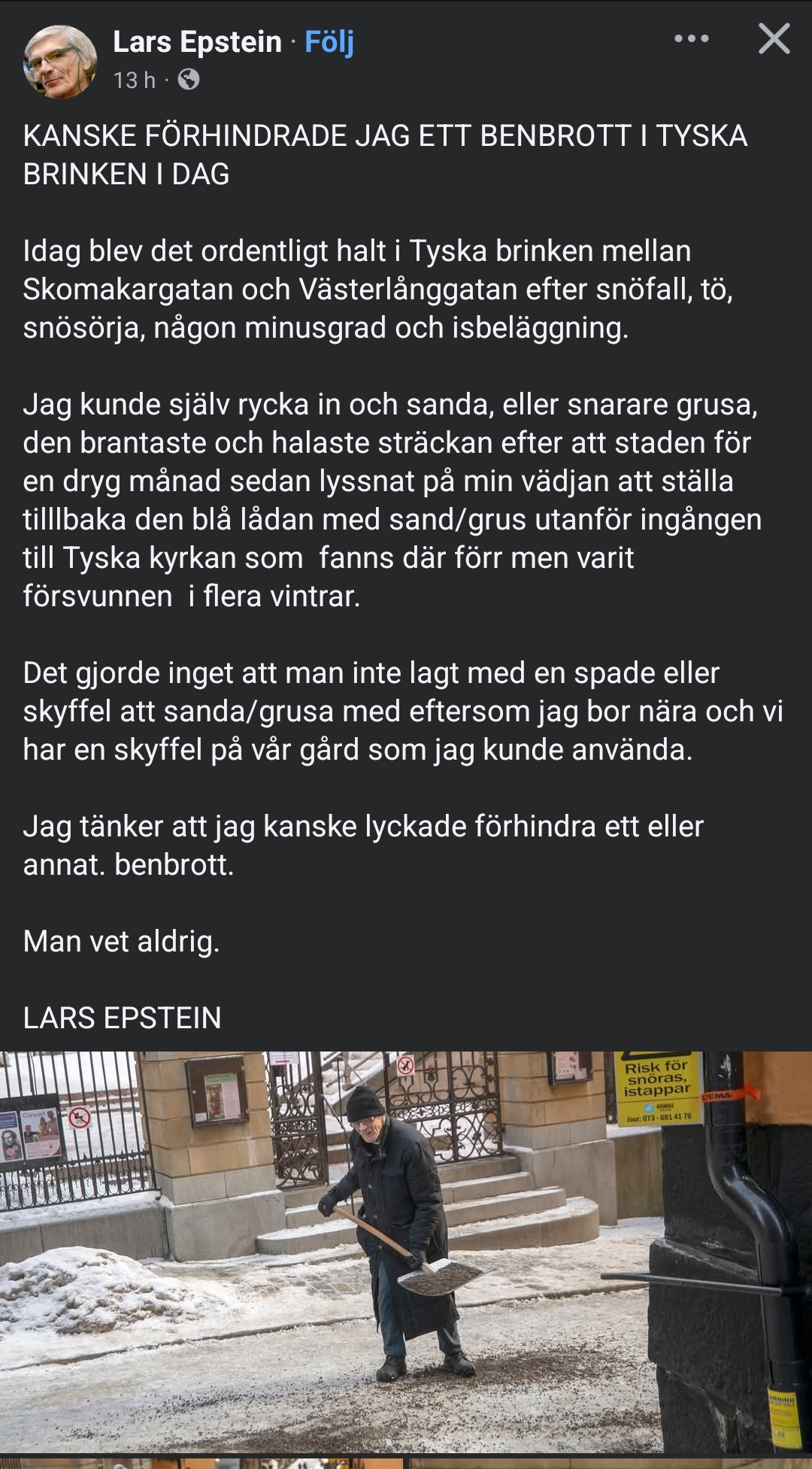Open the photo of man shoveling gravel

click(x=406, y=1252)
